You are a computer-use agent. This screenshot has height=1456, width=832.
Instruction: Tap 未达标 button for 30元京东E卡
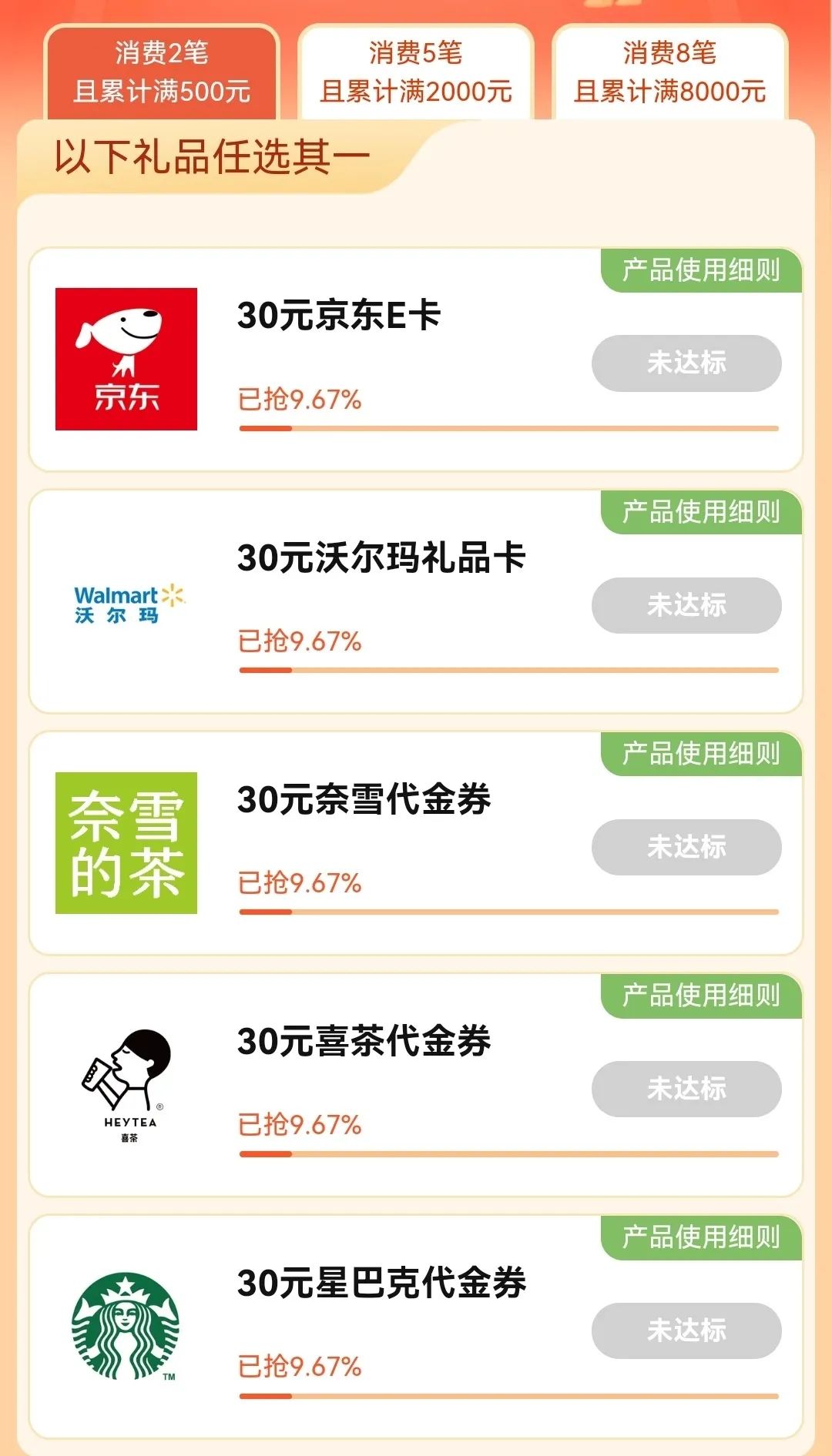(686, 363)
